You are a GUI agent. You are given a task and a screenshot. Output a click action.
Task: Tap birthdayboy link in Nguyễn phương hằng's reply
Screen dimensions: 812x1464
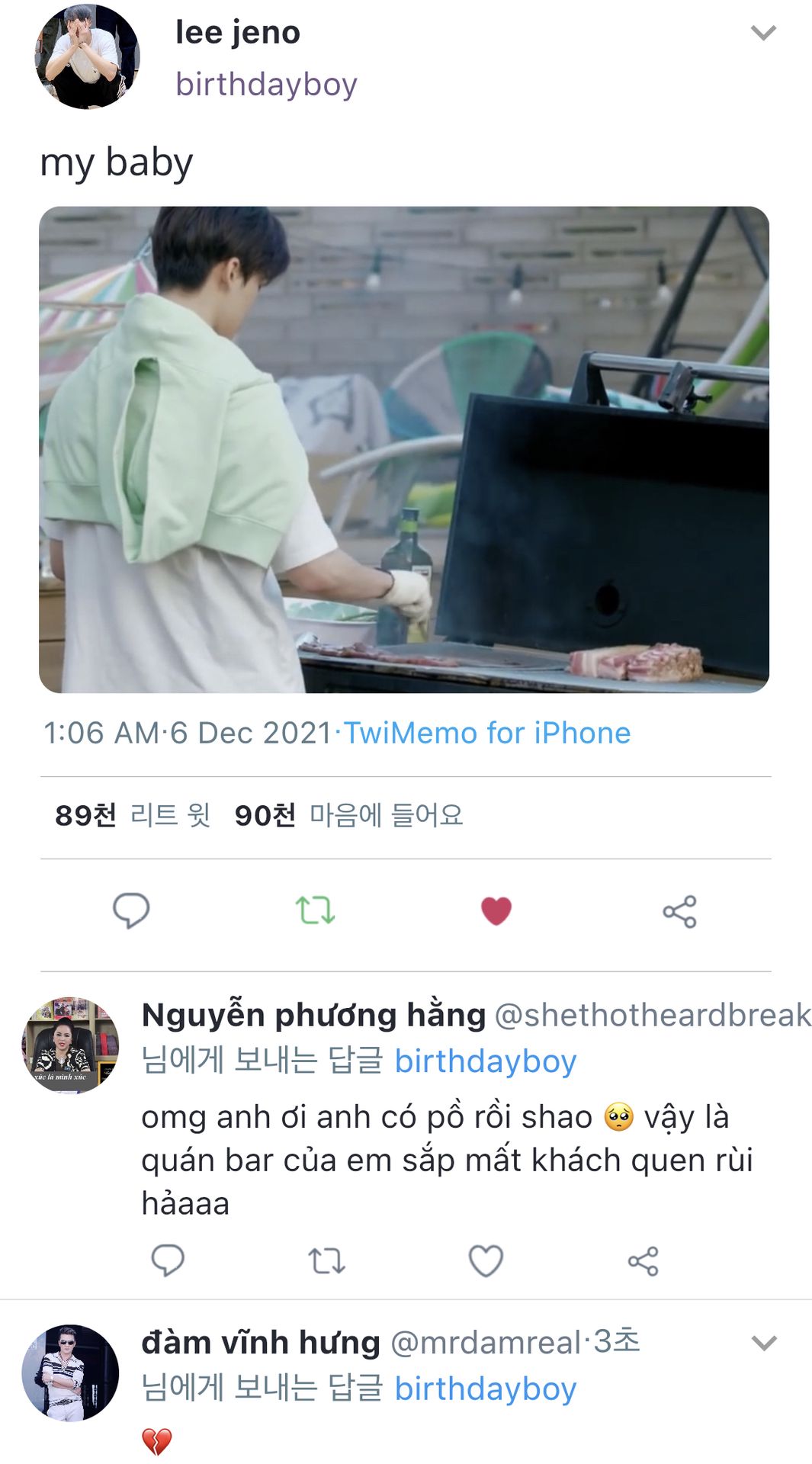pos(486,1061)
